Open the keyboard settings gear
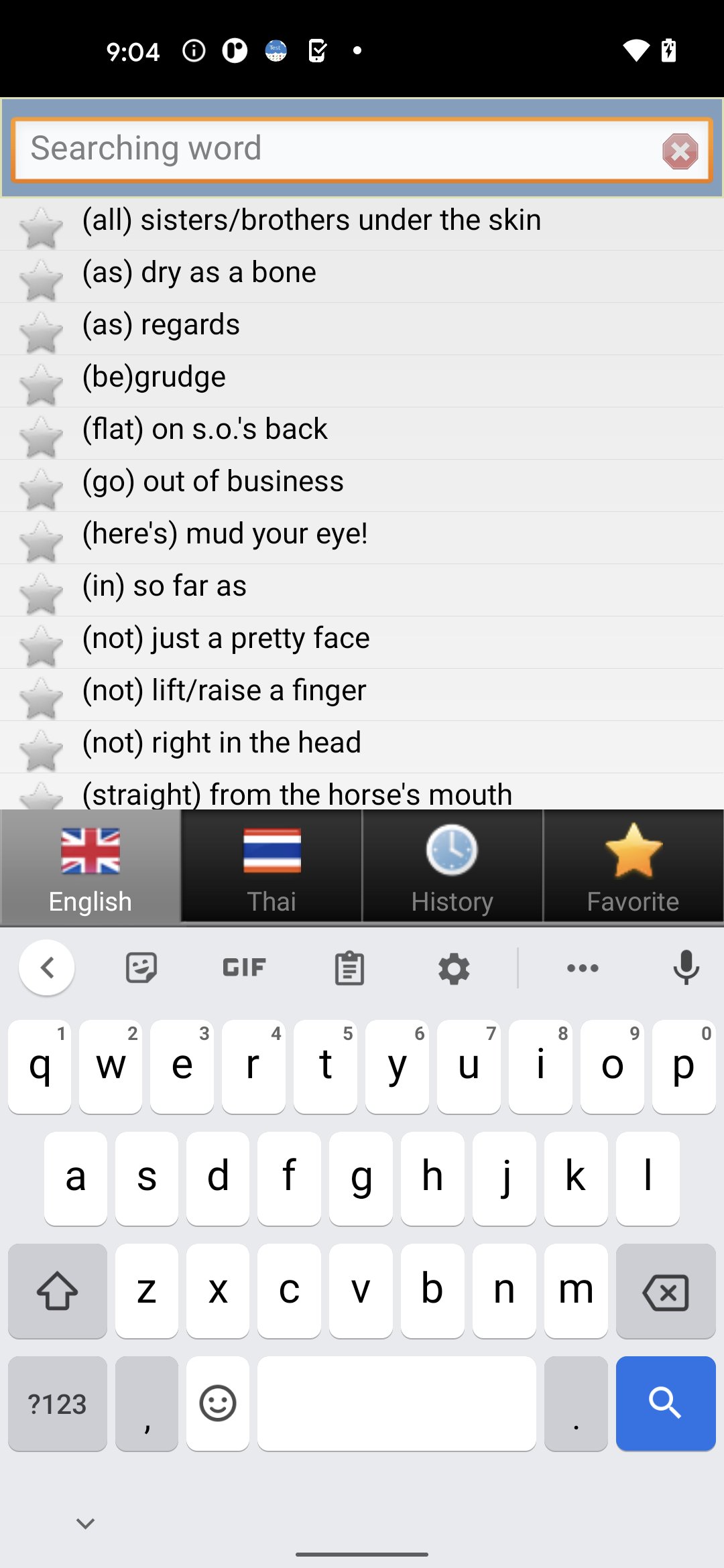Screen dimensions: 724x1568 coord(454,968)
